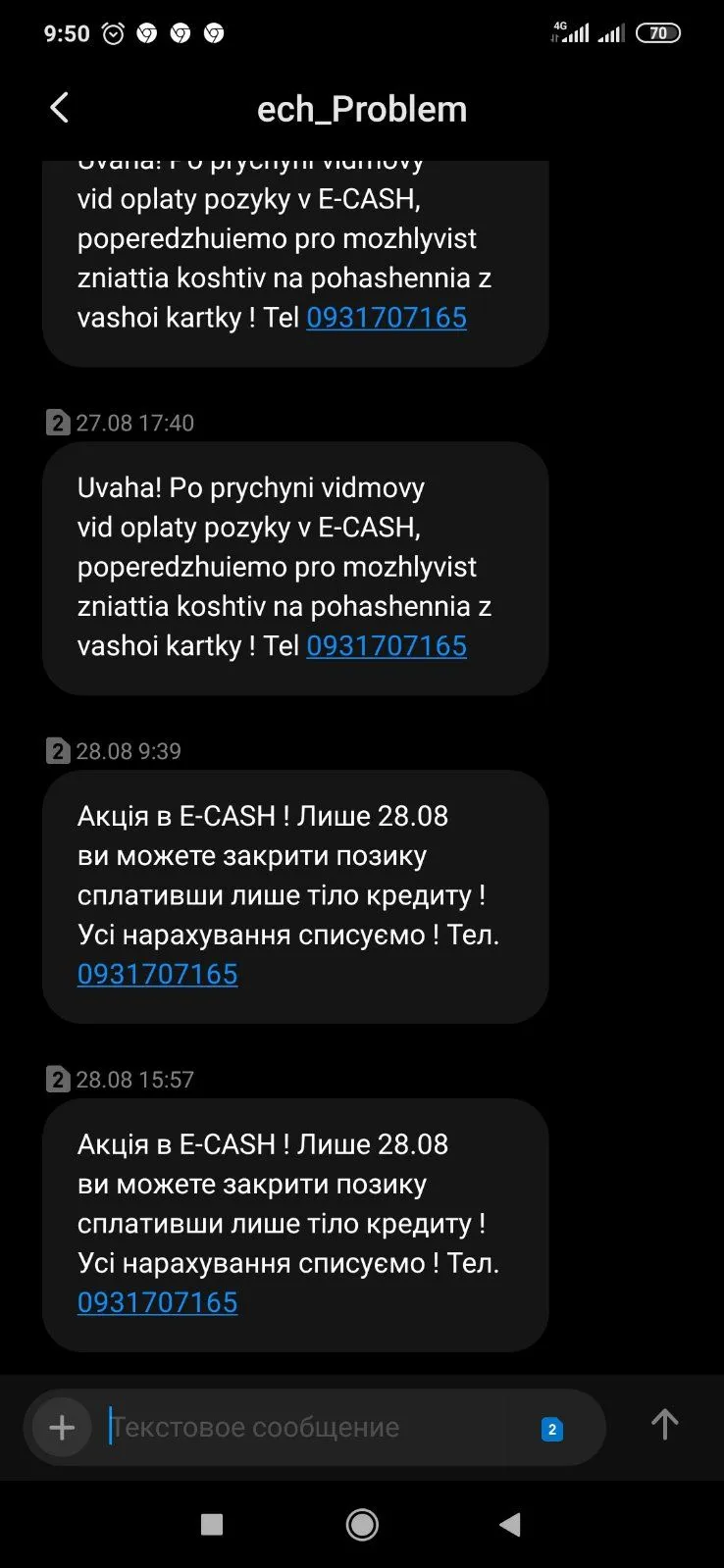Open the attachment plus button

62,1427
